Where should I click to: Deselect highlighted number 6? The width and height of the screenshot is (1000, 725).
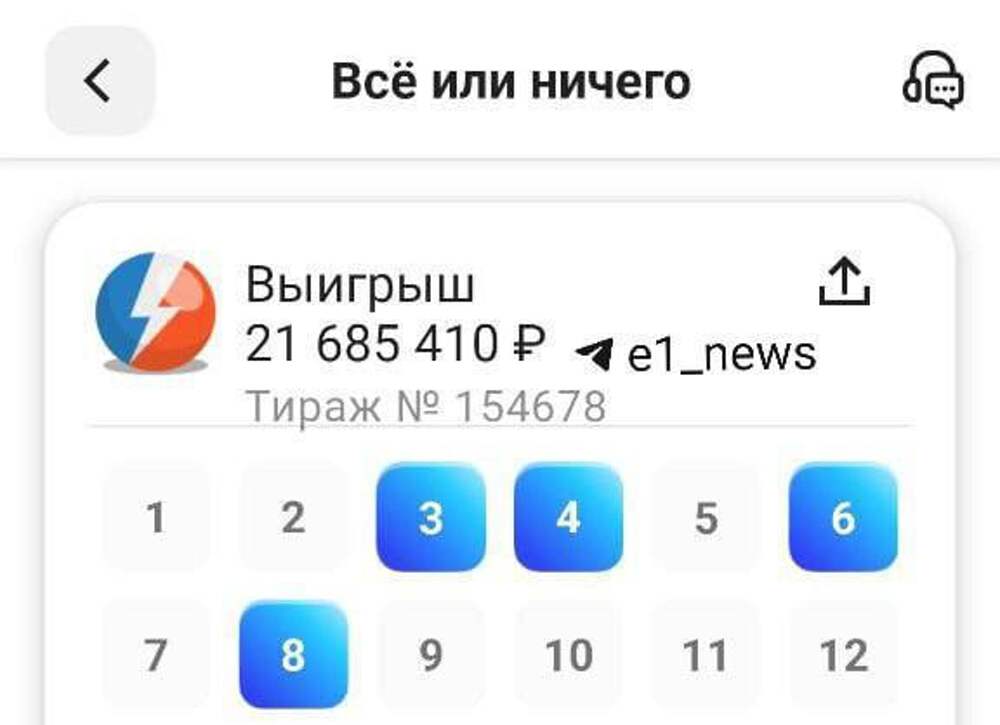843,518
